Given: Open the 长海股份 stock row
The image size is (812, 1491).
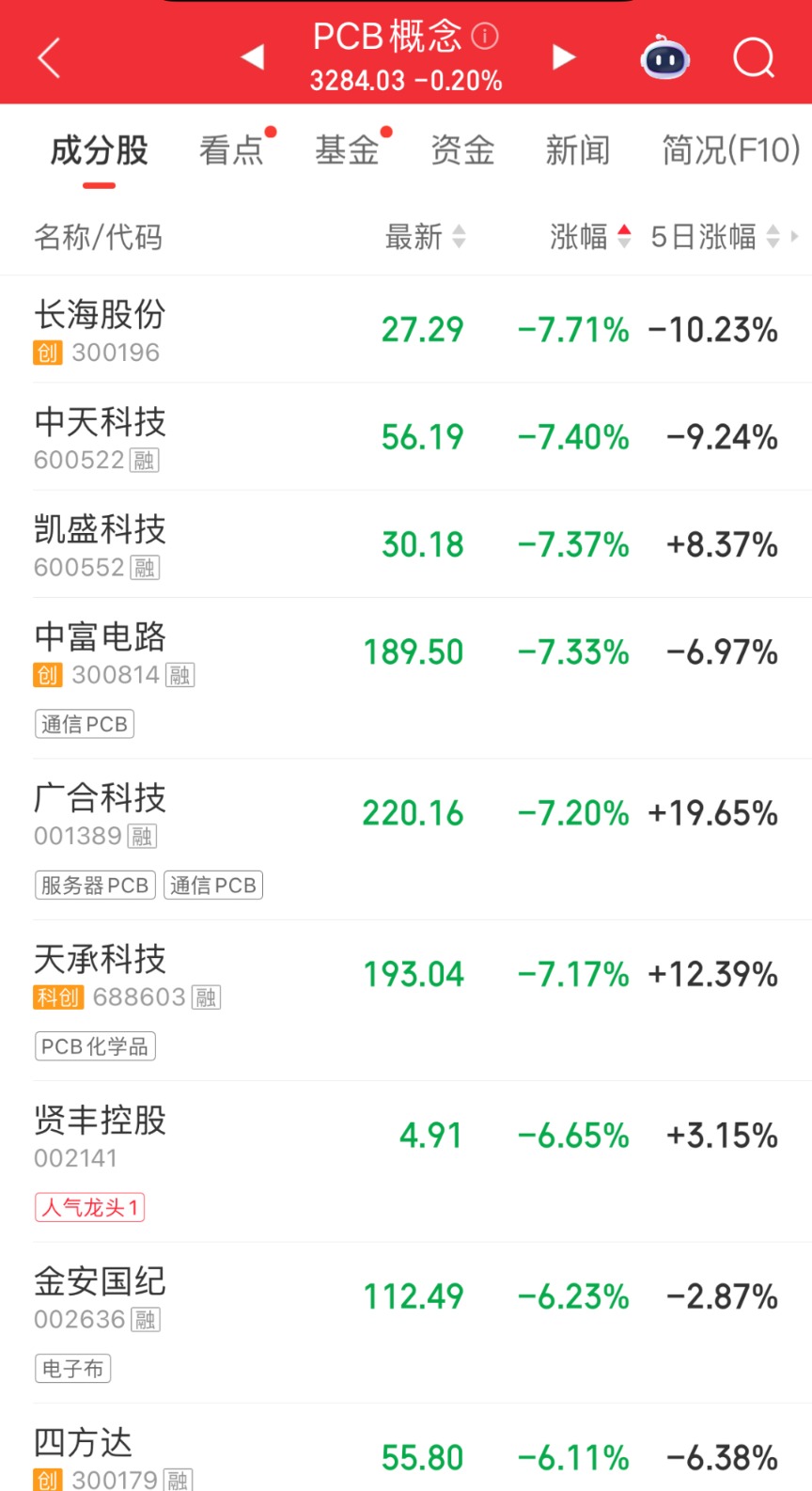Looking at the screenshot, I should pyautogui.click(x=406, y=329).
